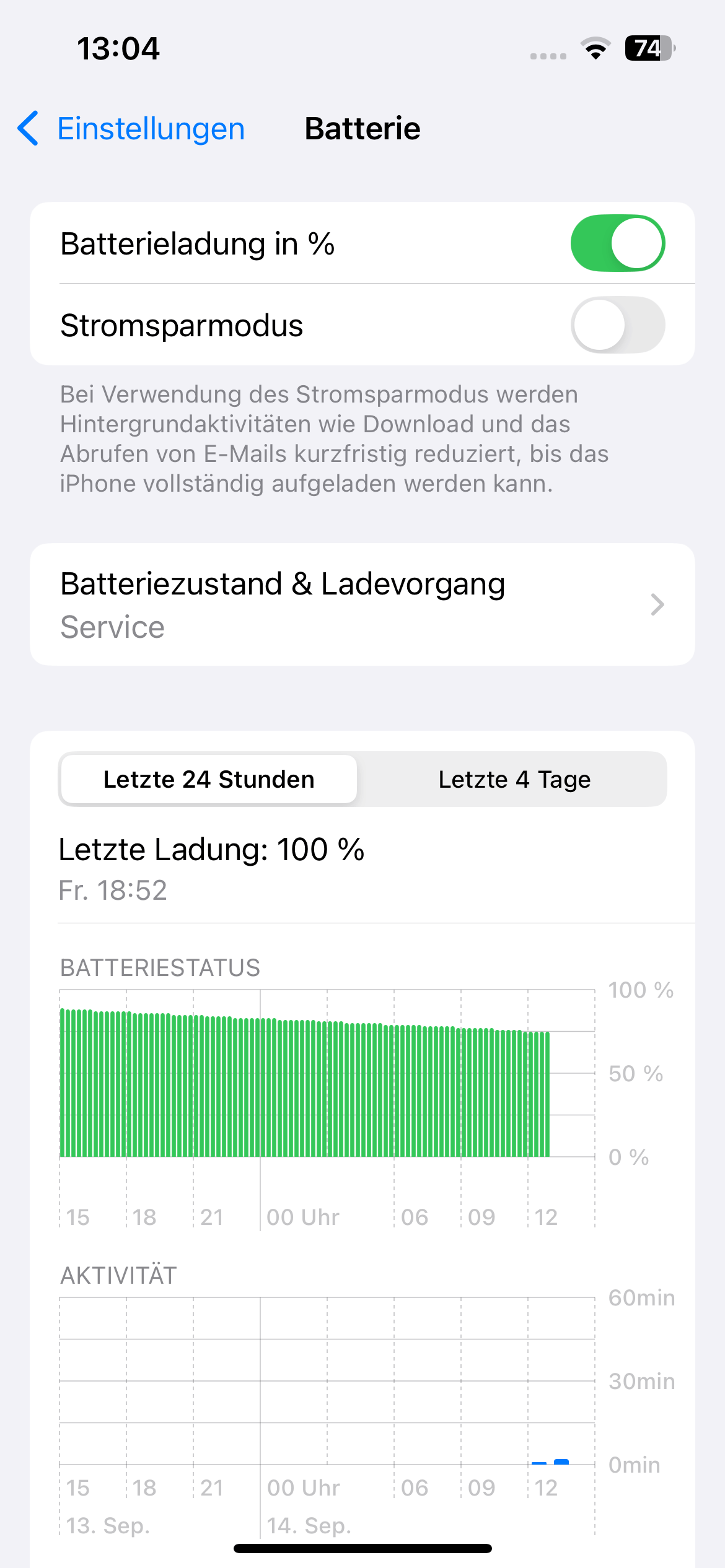Go back to Einstellungen
Screen dimensions: 725x1568
(x=131, y=129)
